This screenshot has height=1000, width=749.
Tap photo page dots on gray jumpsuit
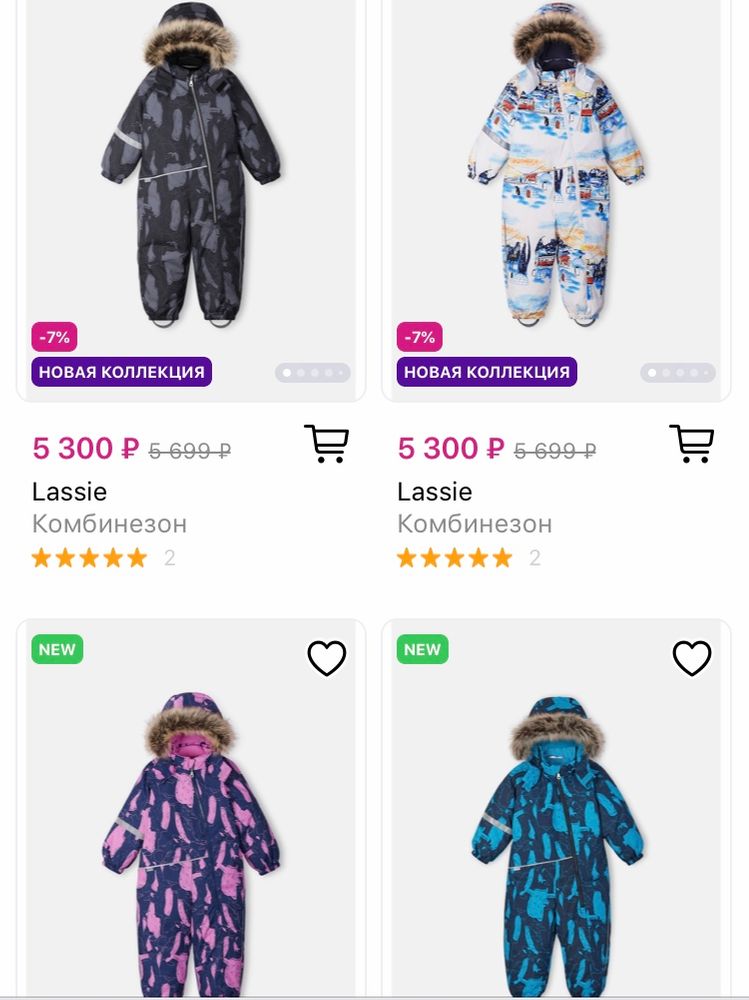tap(313, 373)
